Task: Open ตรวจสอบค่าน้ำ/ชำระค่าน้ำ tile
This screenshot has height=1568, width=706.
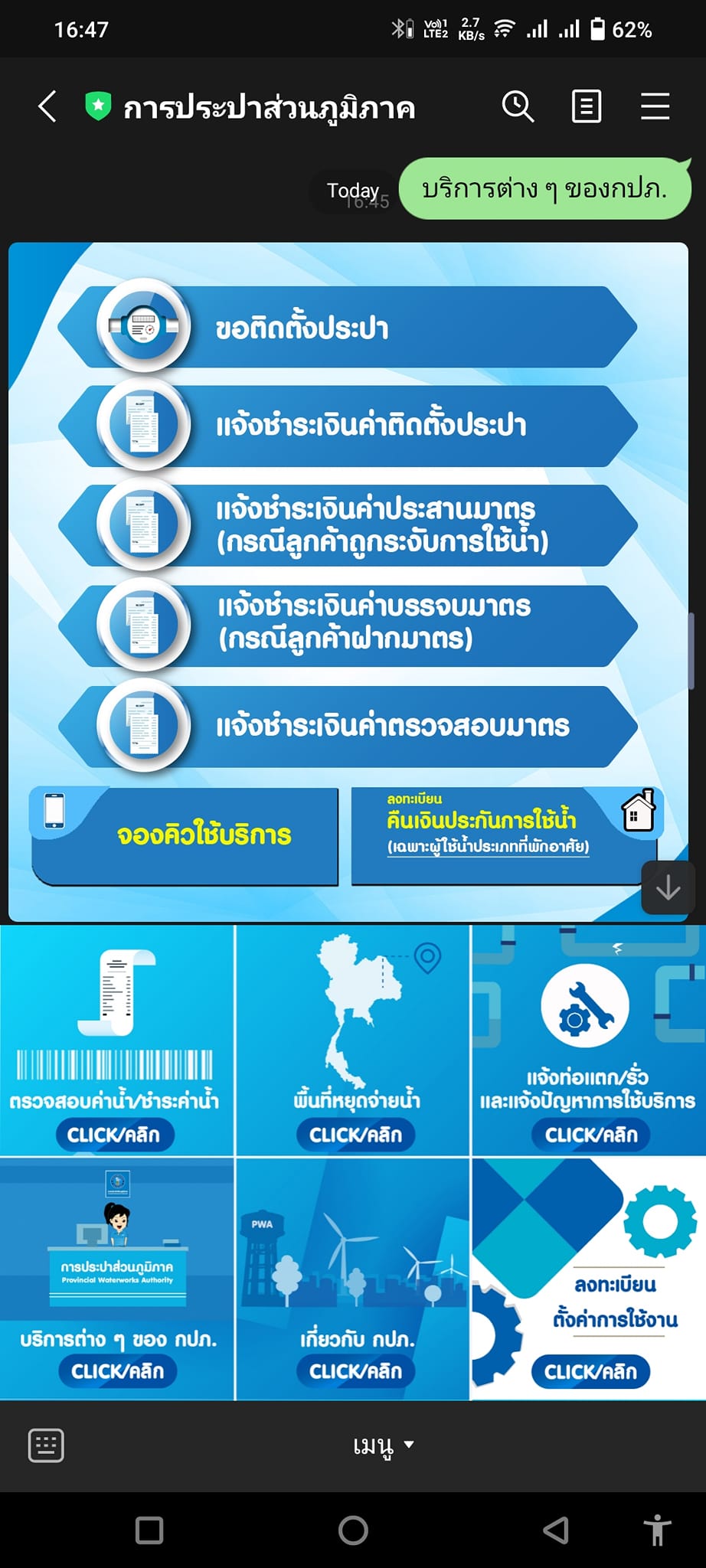Action: (x=116, y=1041)
